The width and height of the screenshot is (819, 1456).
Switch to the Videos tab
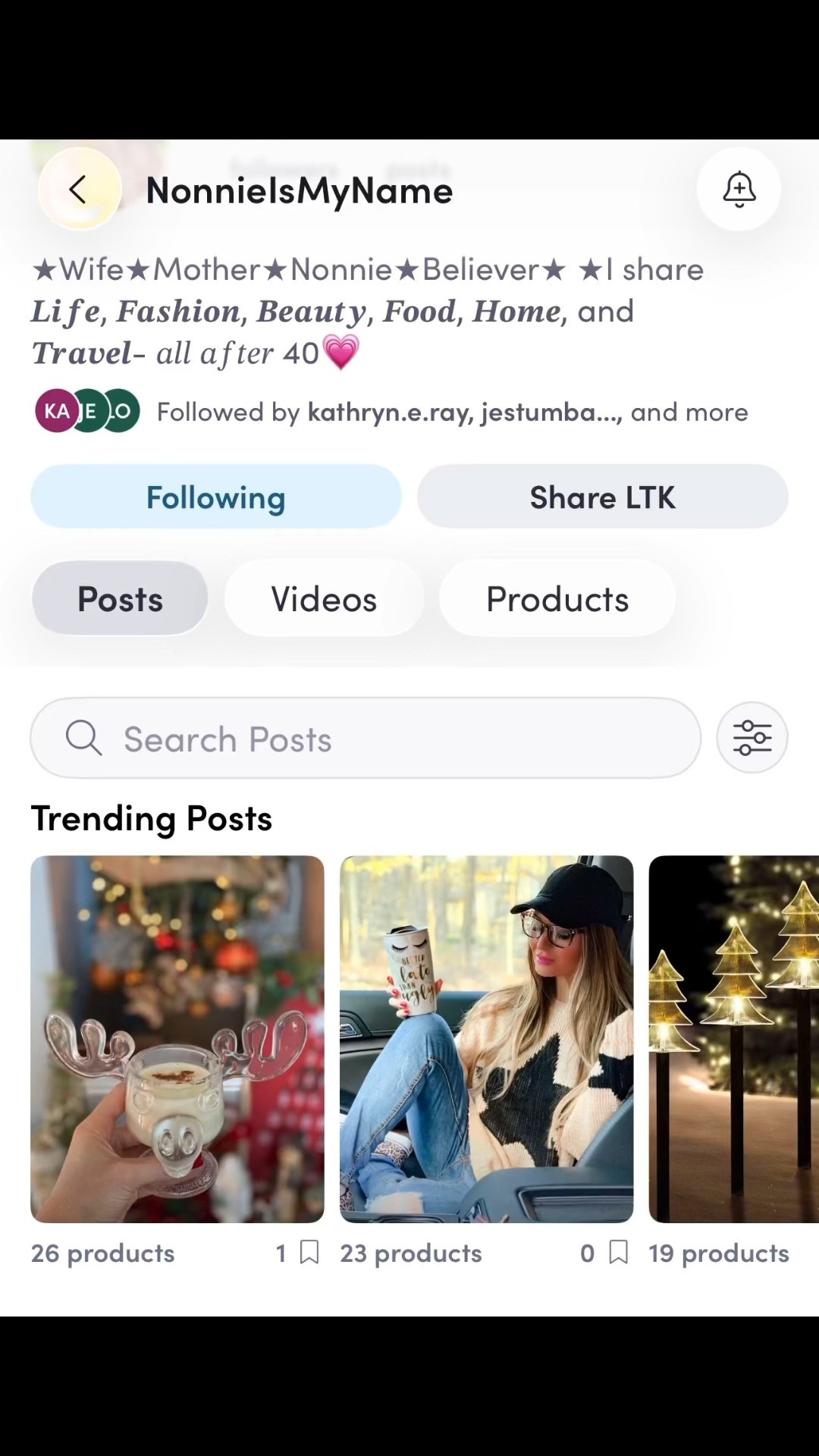(324, 598)
